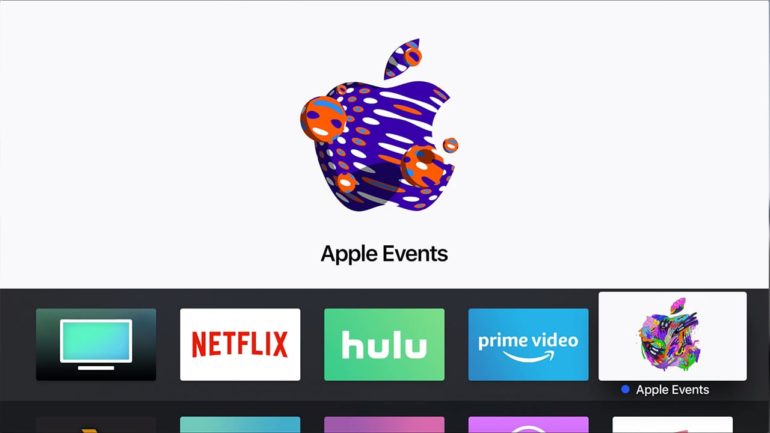Open the focused Apple Events app
This screenshot has width=770, height=433.
coord(672,336)
